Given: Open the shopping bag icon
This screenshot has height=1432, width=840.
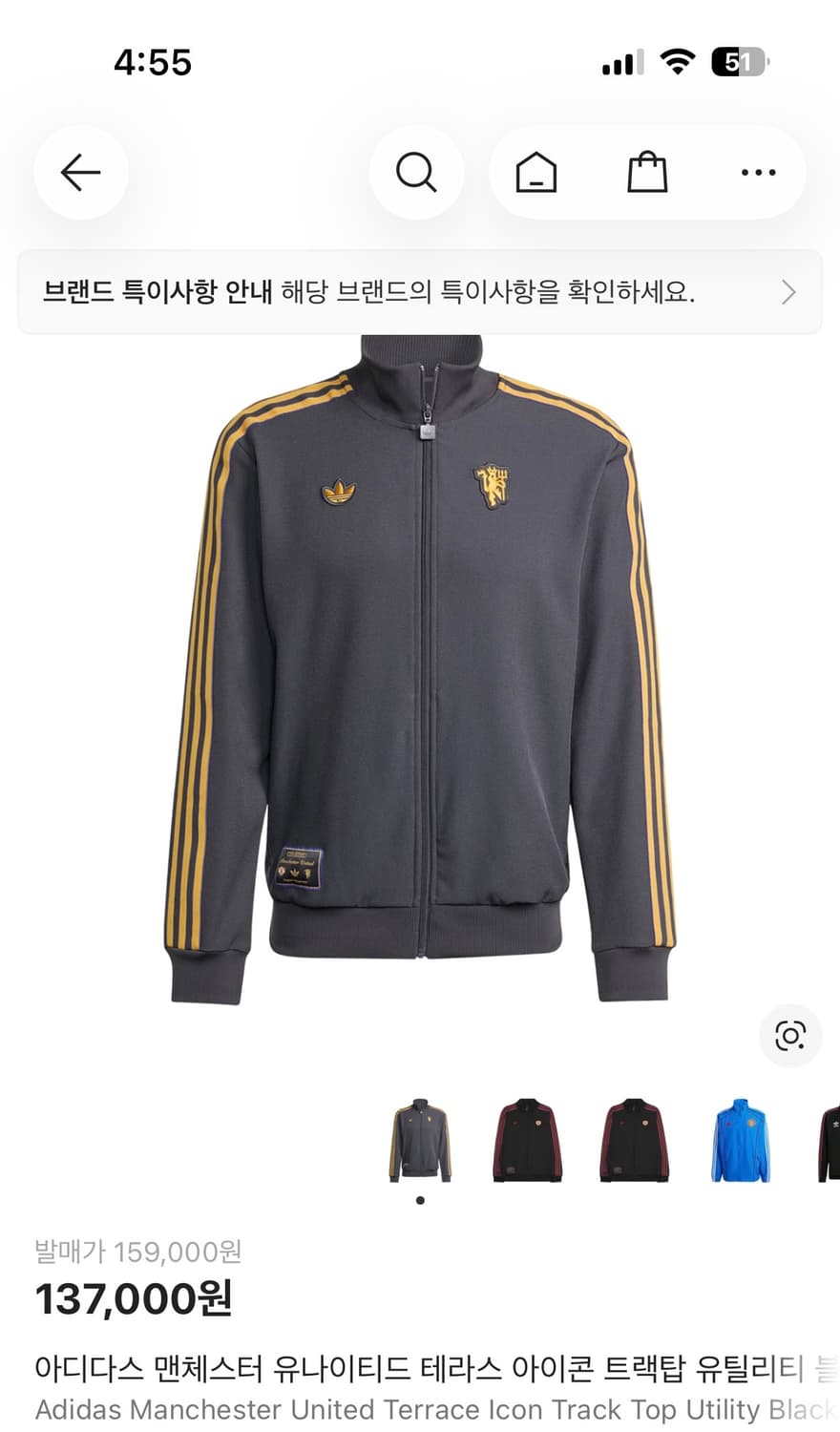Looking at the screenshot, I should coord(647,173).
